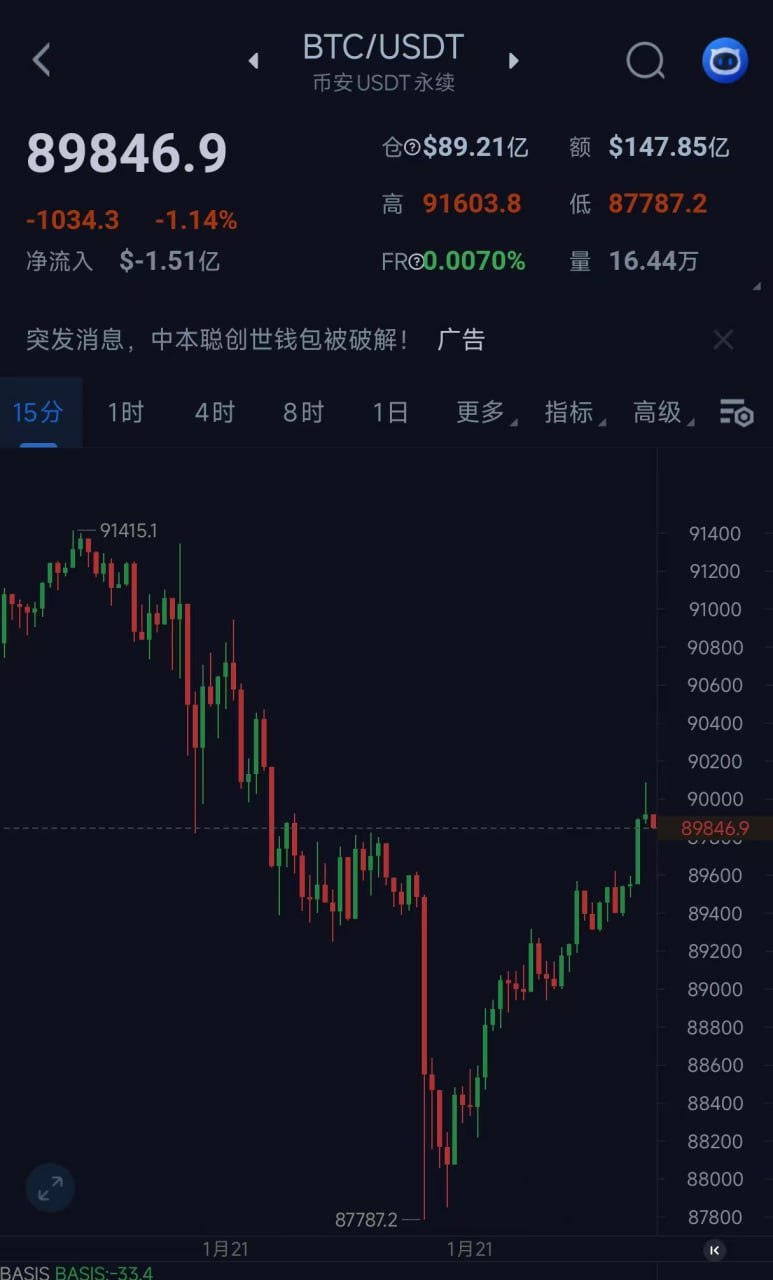Expand chart to fullscreen
Viewport: 773px width, 1280px height.
pos(50,1188)
